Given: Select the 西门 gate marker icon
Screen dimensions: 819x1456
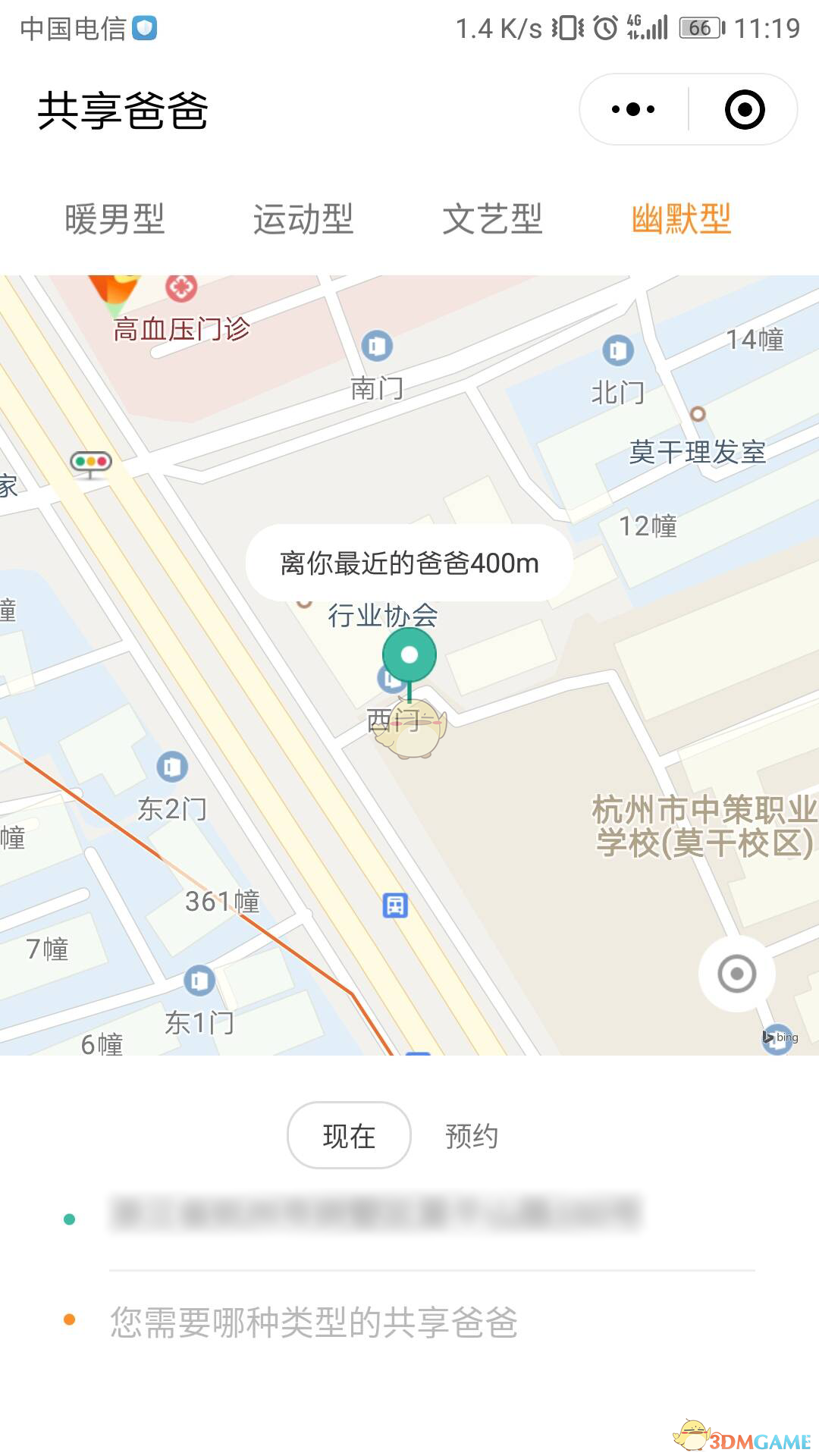Looking at the screenshot, I should tap(391, 681).
